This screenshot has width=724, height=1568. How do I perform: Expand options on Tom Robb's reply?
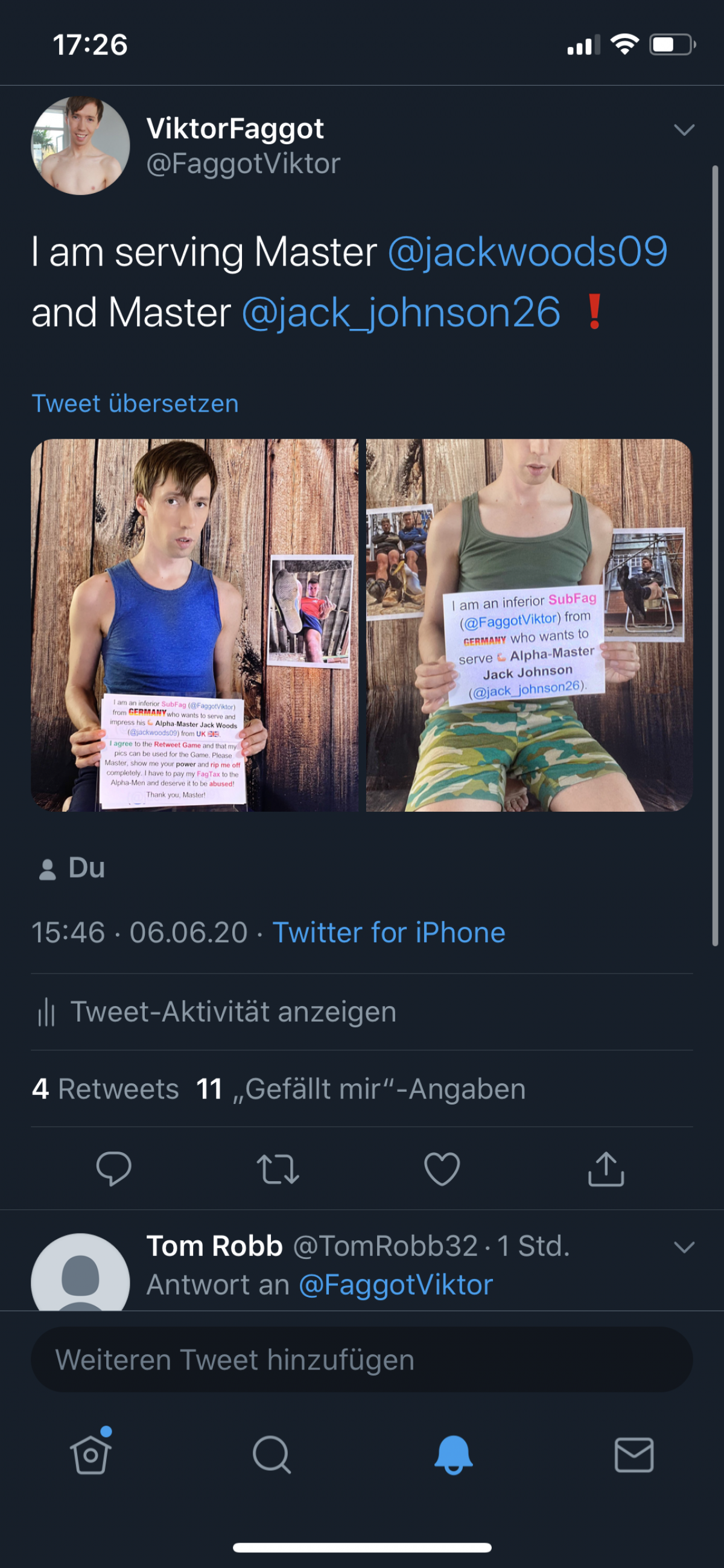[x=684, y=1248]
